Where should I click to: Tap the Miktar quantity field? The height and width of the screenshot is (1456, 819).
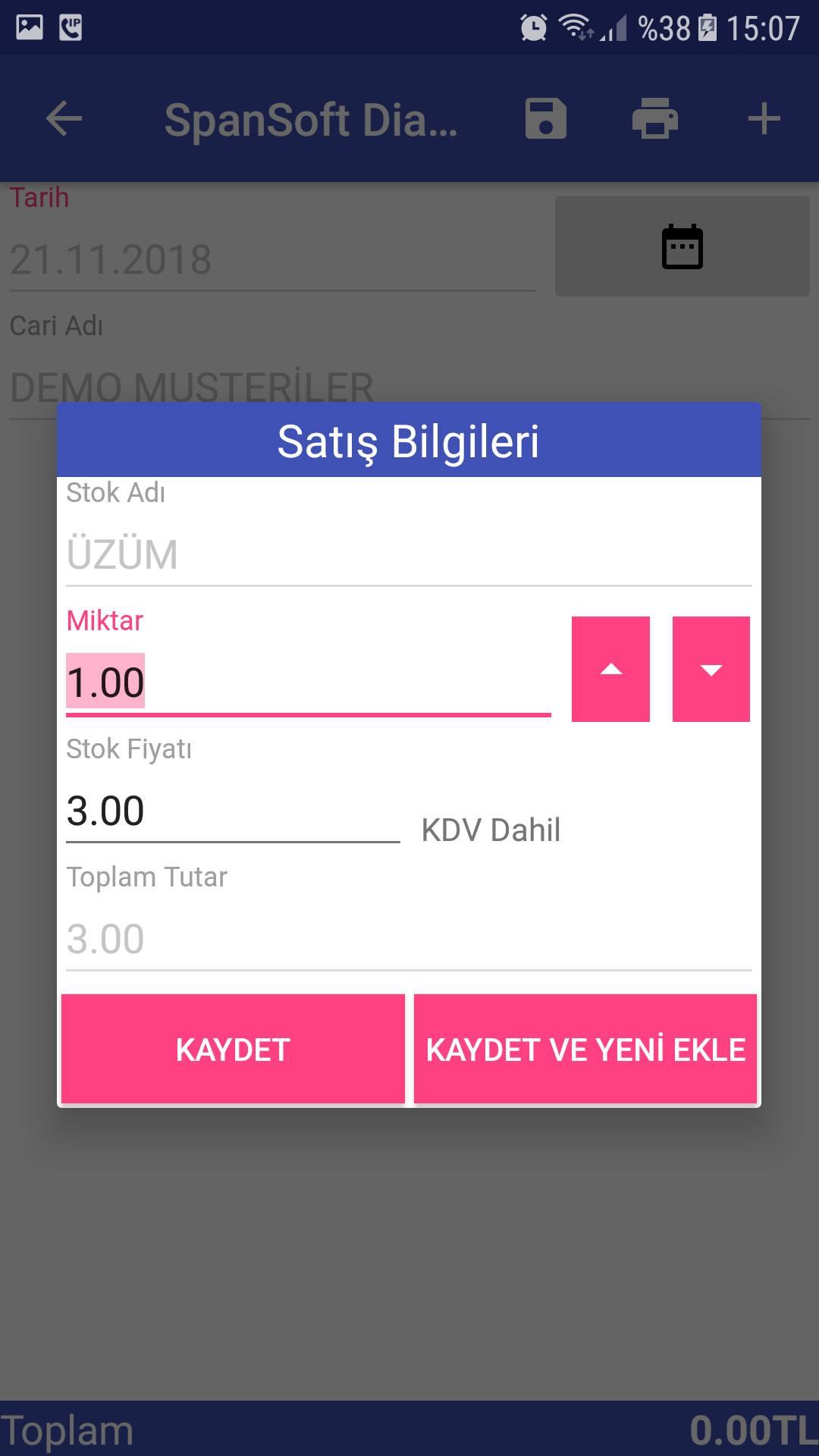tap(309, 682)
